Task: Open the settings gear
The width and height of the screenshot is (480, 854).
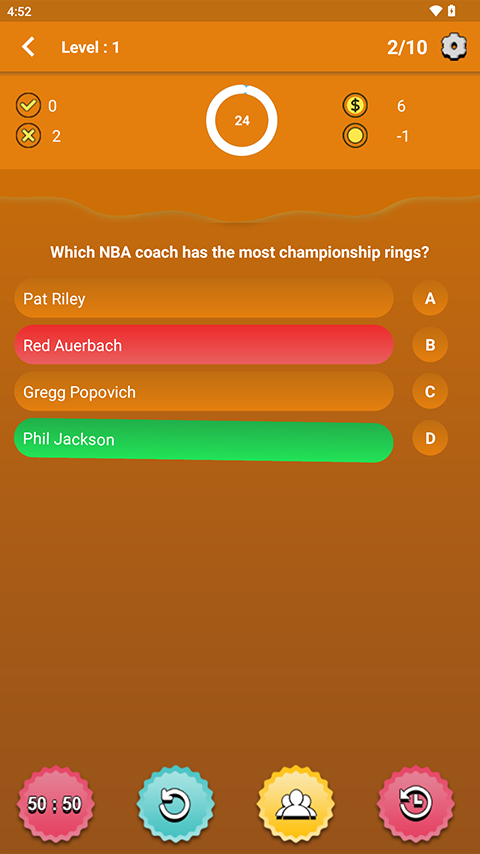Action: (x=453, y=47)
